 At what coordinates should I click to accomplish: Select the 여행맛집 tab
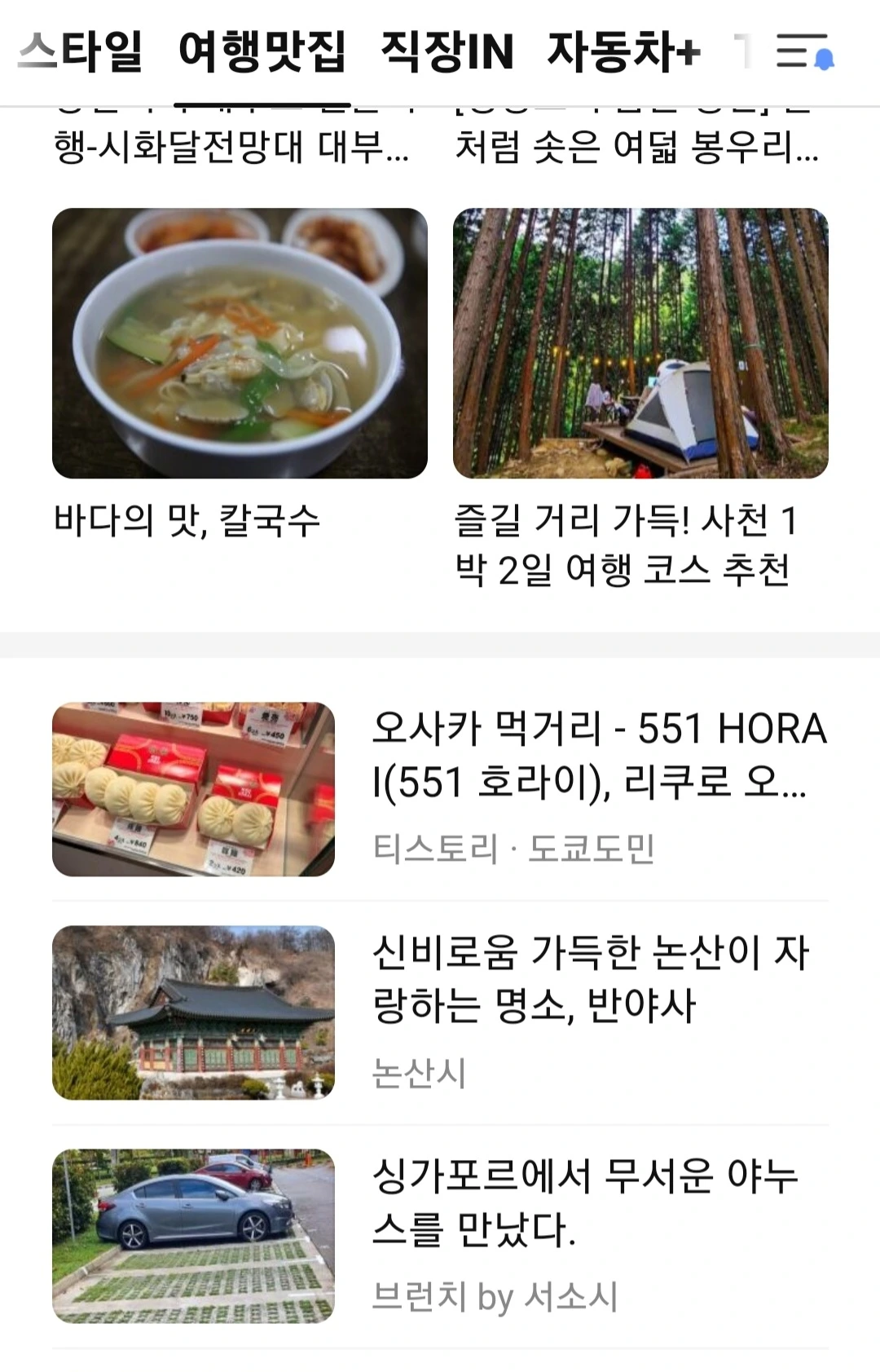coord(262,51)
